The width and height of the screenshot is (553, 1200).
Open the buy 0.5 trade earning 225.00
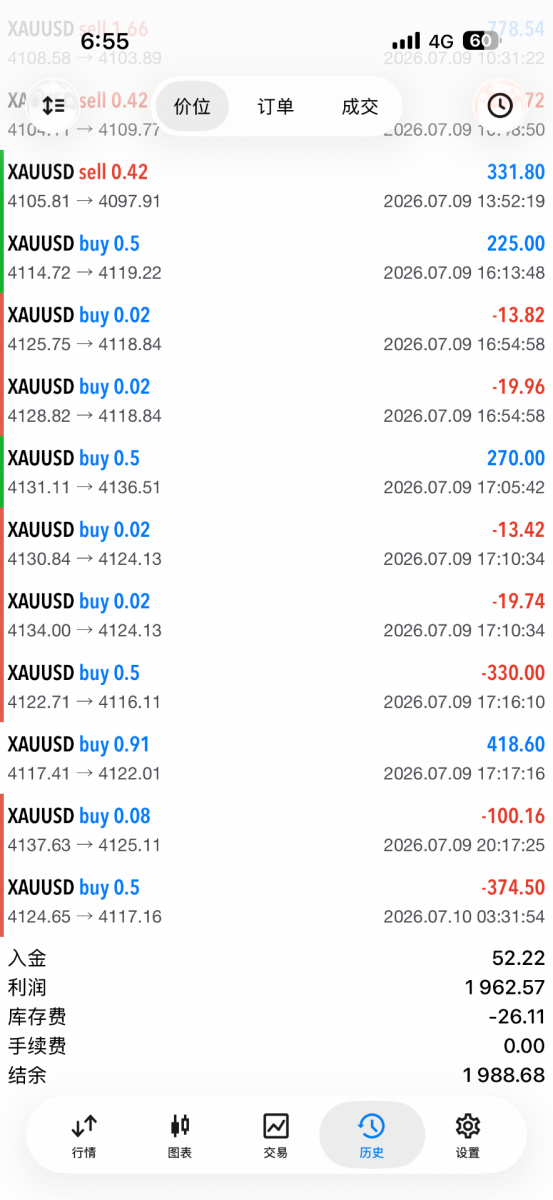[x=276, y=258]
